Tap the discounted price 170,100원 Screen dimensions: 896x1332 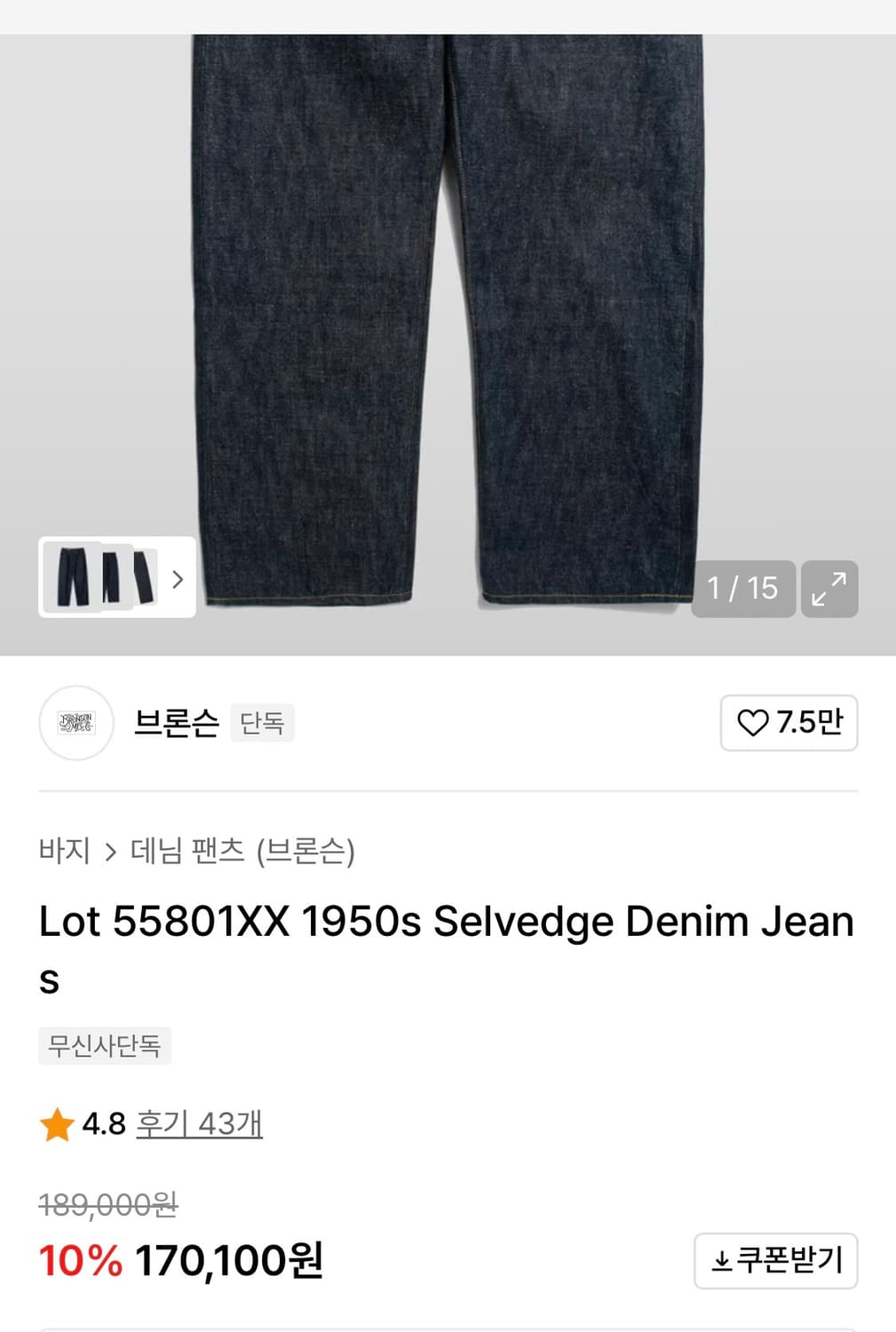pyautogui.click(x=231, y=1258)
